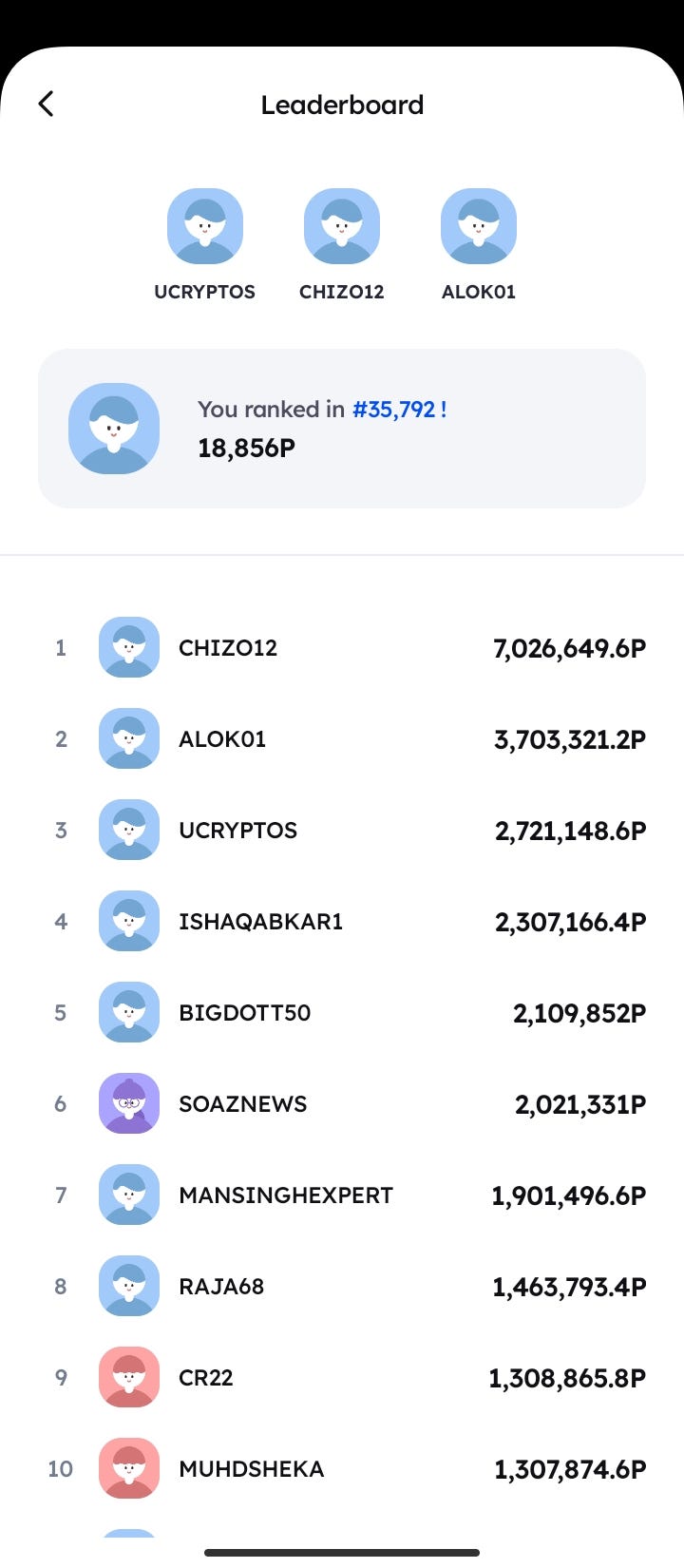Tap your 18,856P points total
Image resolution: width=684 pixels, height=1568 pixels.
coord(246,447)
